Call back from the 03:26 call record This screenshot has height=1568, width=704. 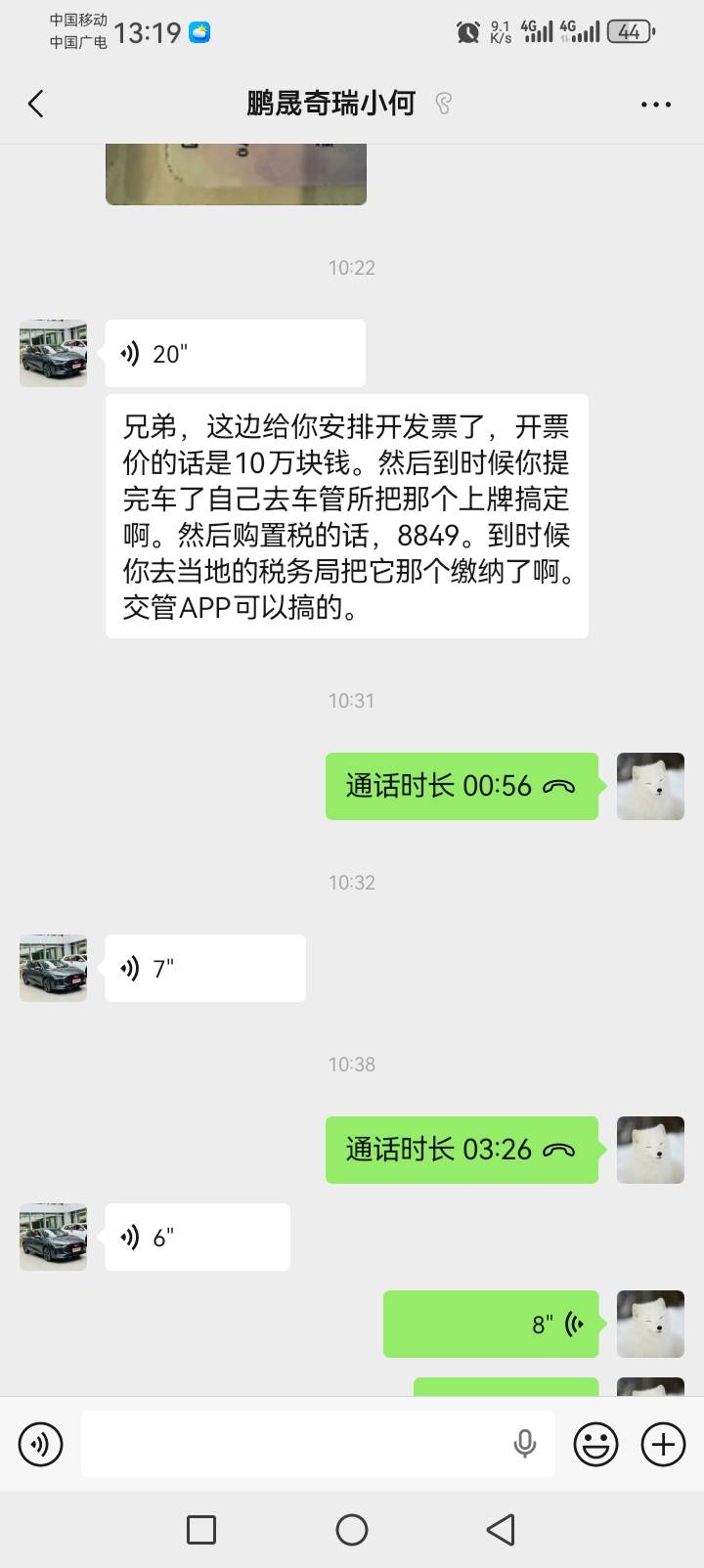(462, 1150)
